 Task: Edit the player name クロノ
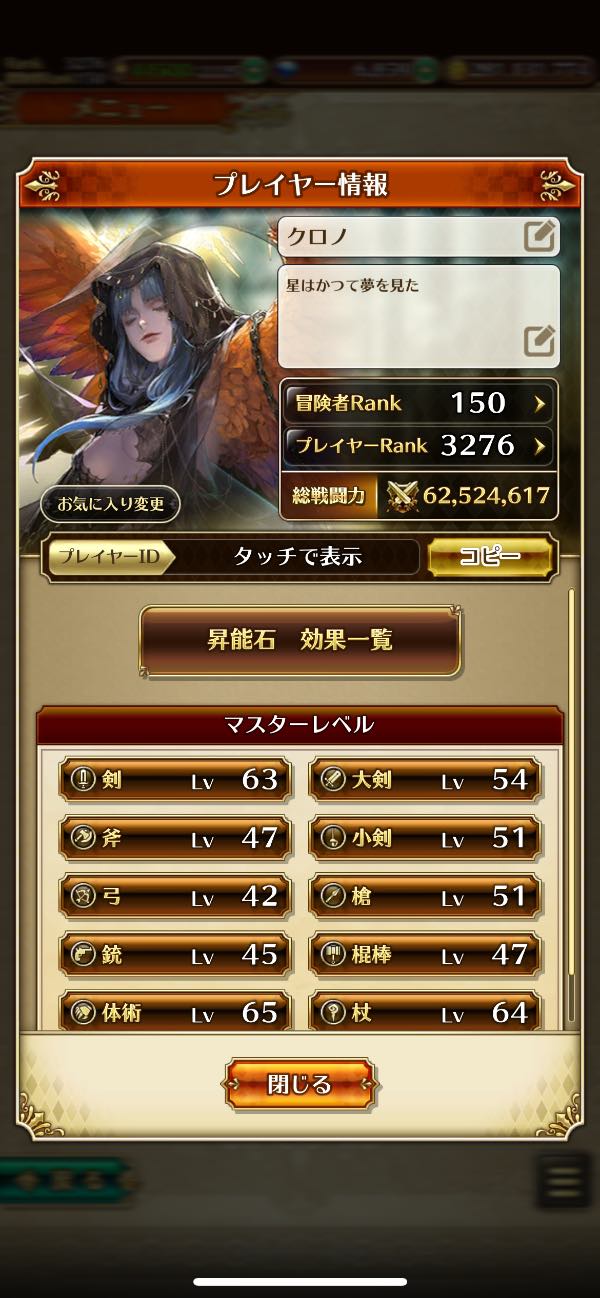540,237
